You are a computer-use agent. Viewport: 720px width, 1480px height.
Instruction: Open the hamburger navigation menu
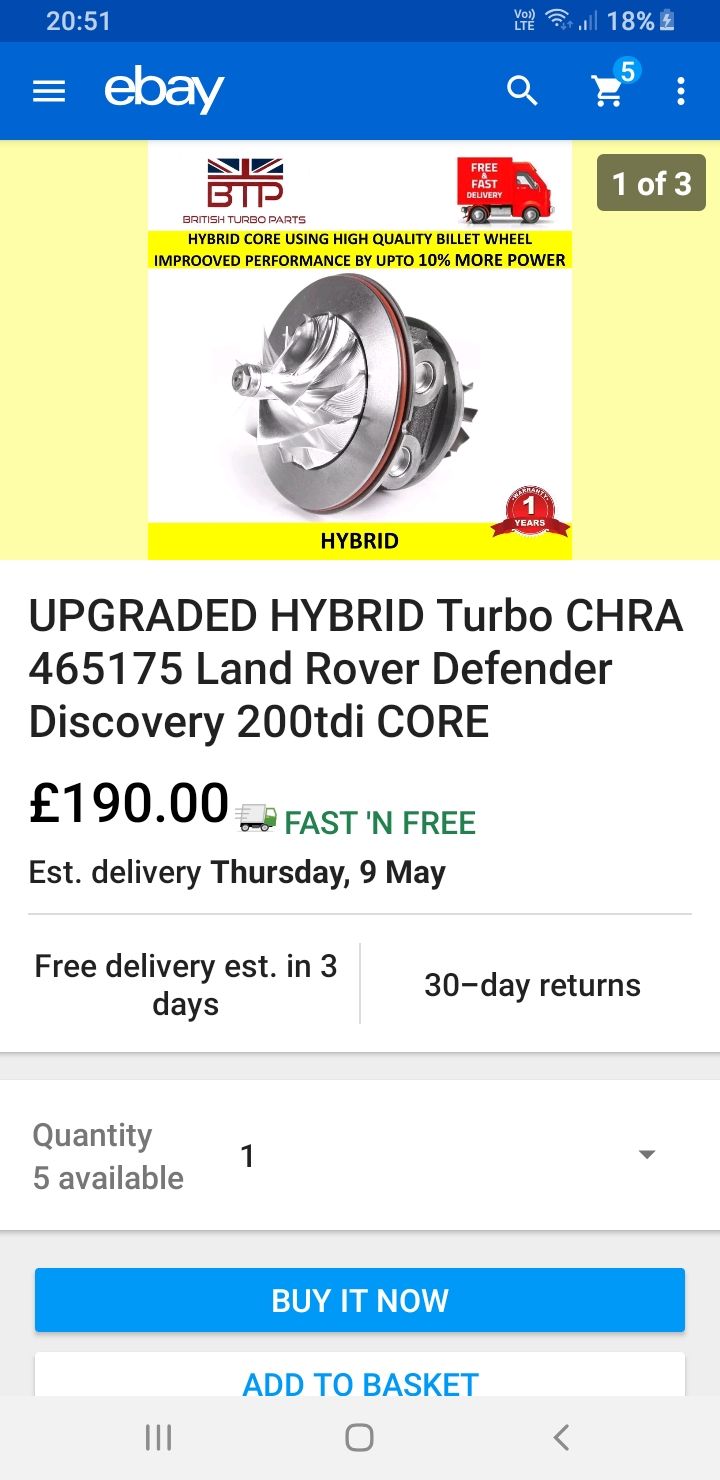tap(49, 91)
